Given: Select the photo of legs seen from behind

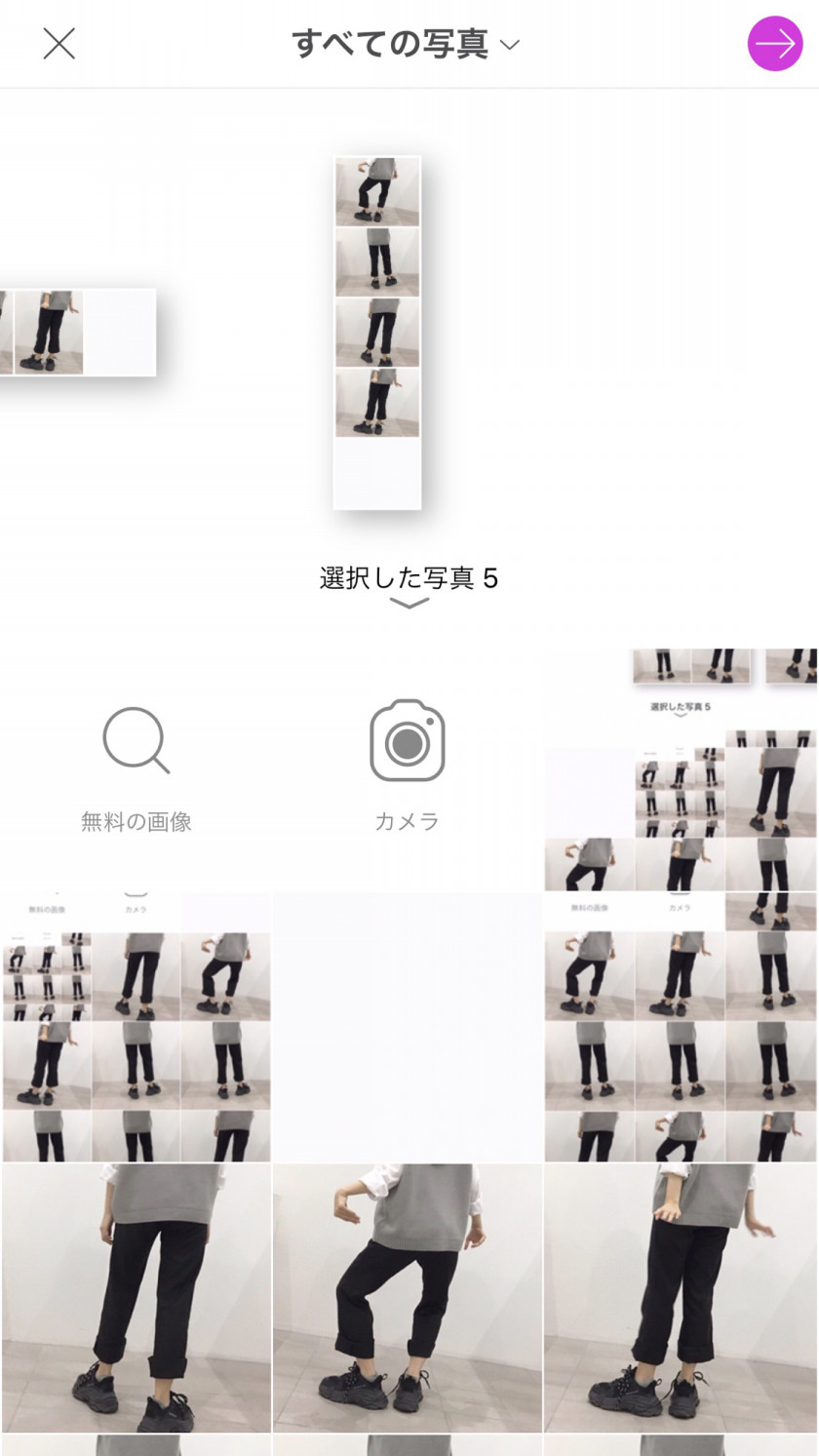Looking at the screenshot, I should point(136,1297).
